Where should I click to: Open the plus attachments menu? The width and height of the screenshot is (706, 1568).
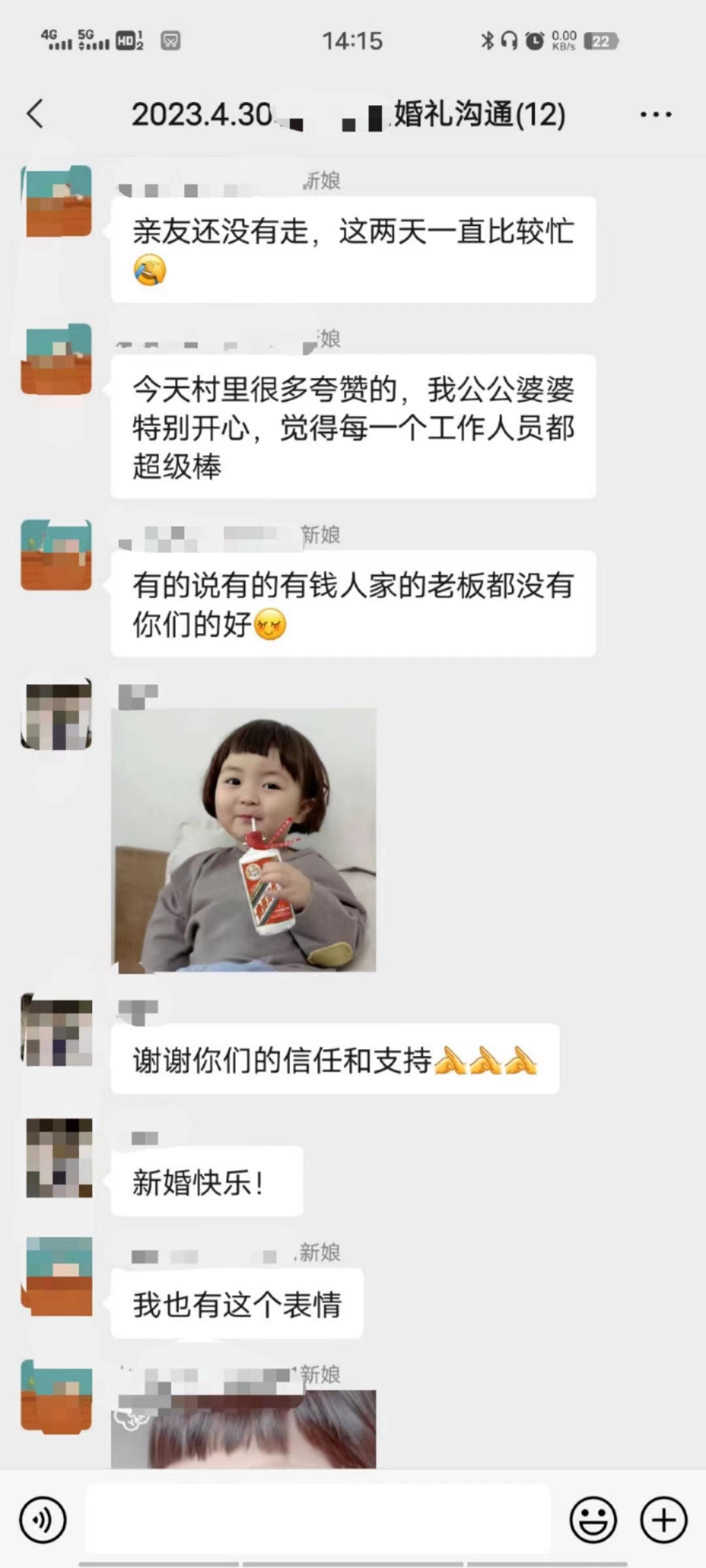(664, 1520)
